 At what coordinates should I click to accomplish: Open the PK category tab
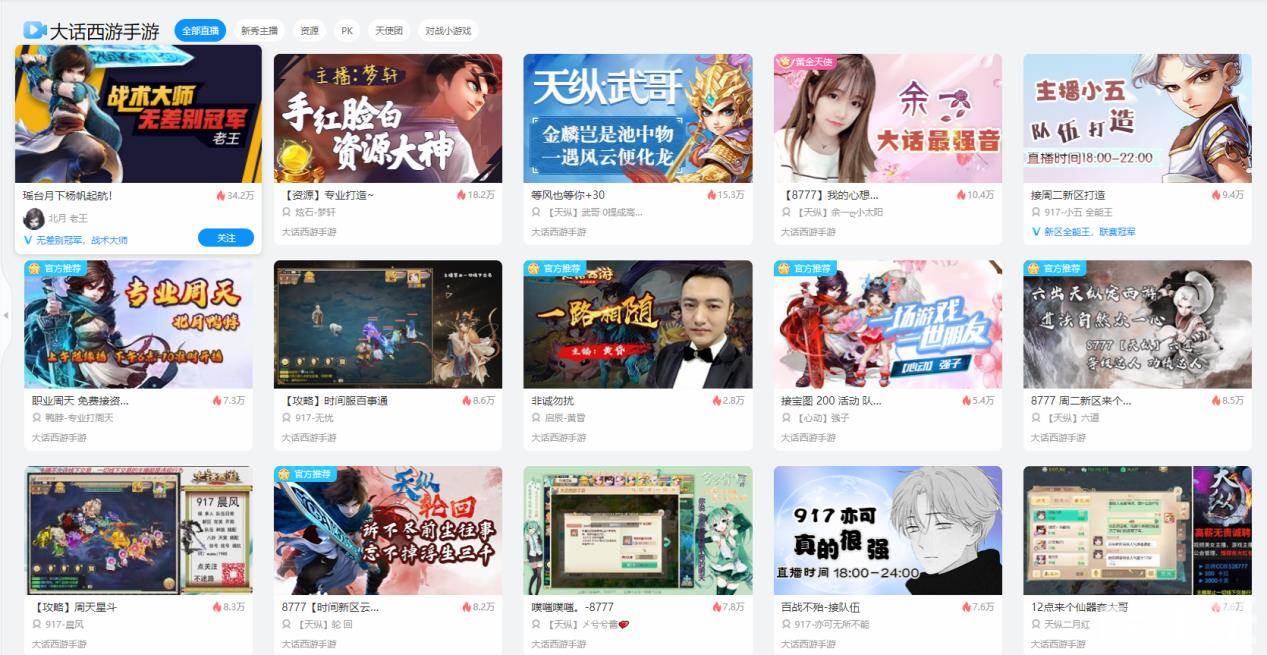coord(347,30)
